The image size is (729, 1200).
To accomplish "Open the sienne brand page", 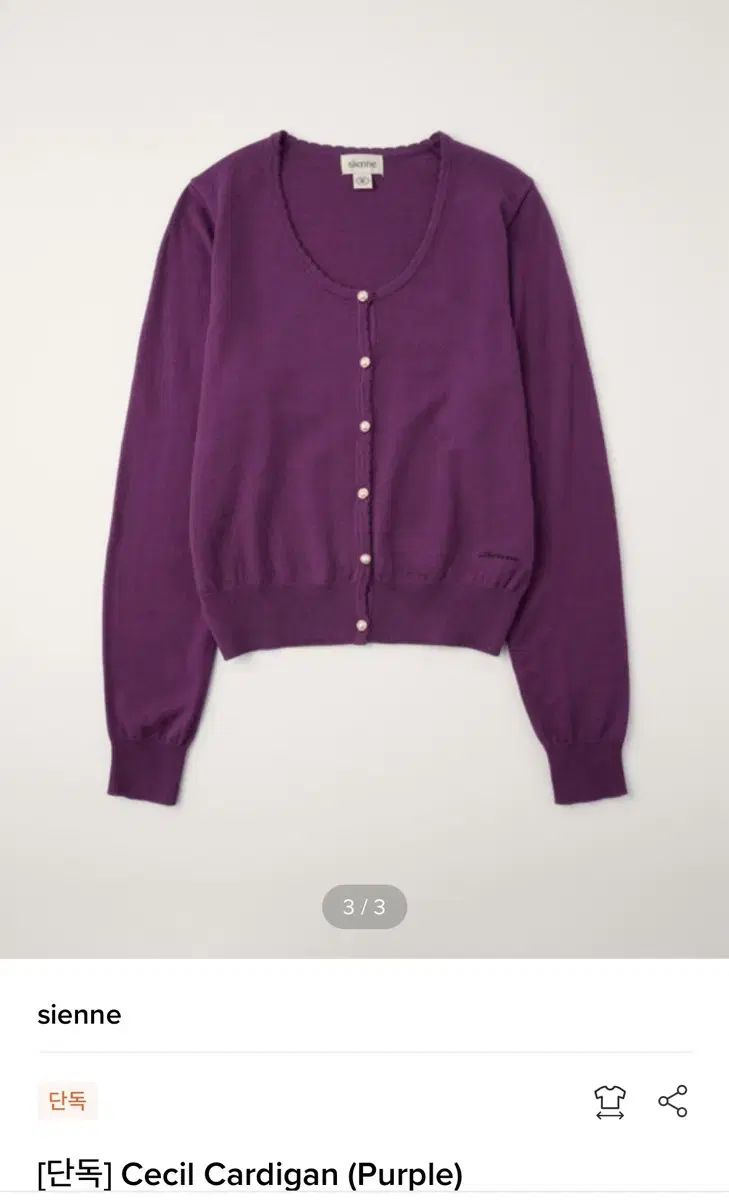I will click(79, 1015).
